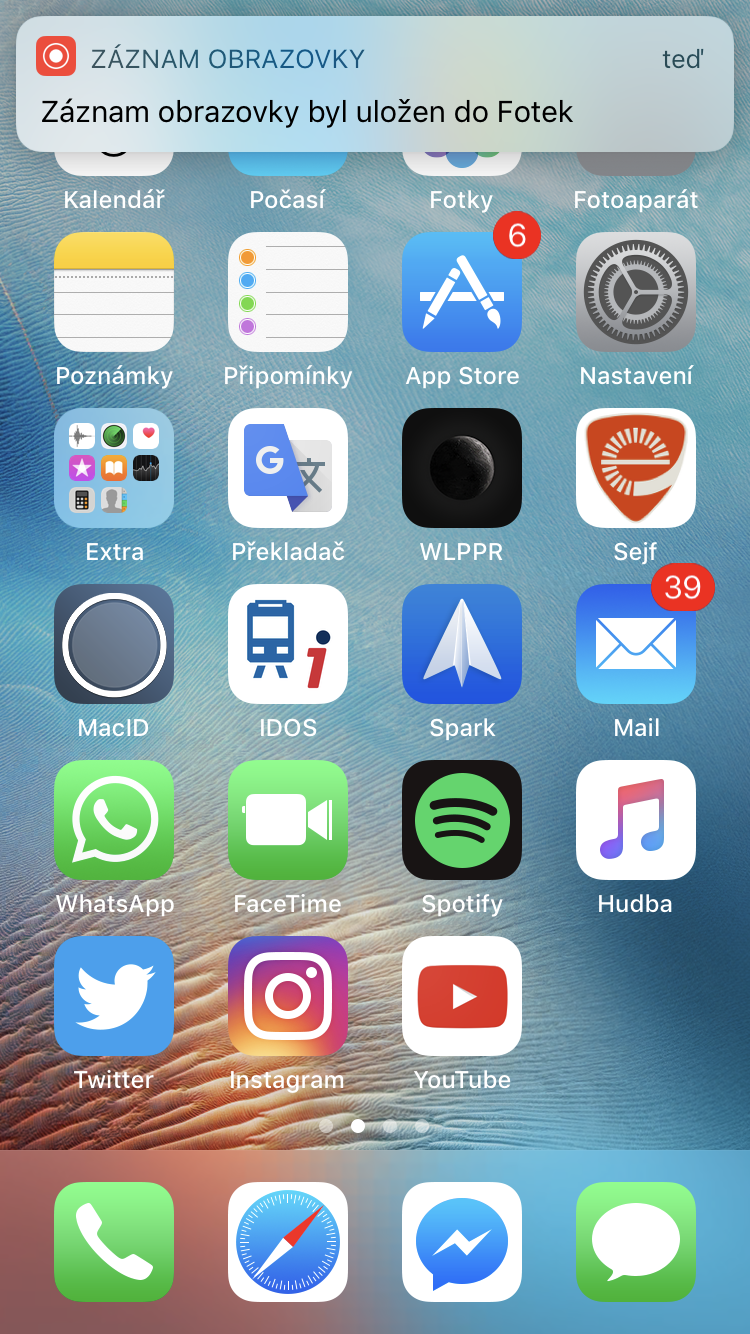This screenshot has width=750, height=1334.
Task: Start the FaceTime app
Action: [288, 820]
